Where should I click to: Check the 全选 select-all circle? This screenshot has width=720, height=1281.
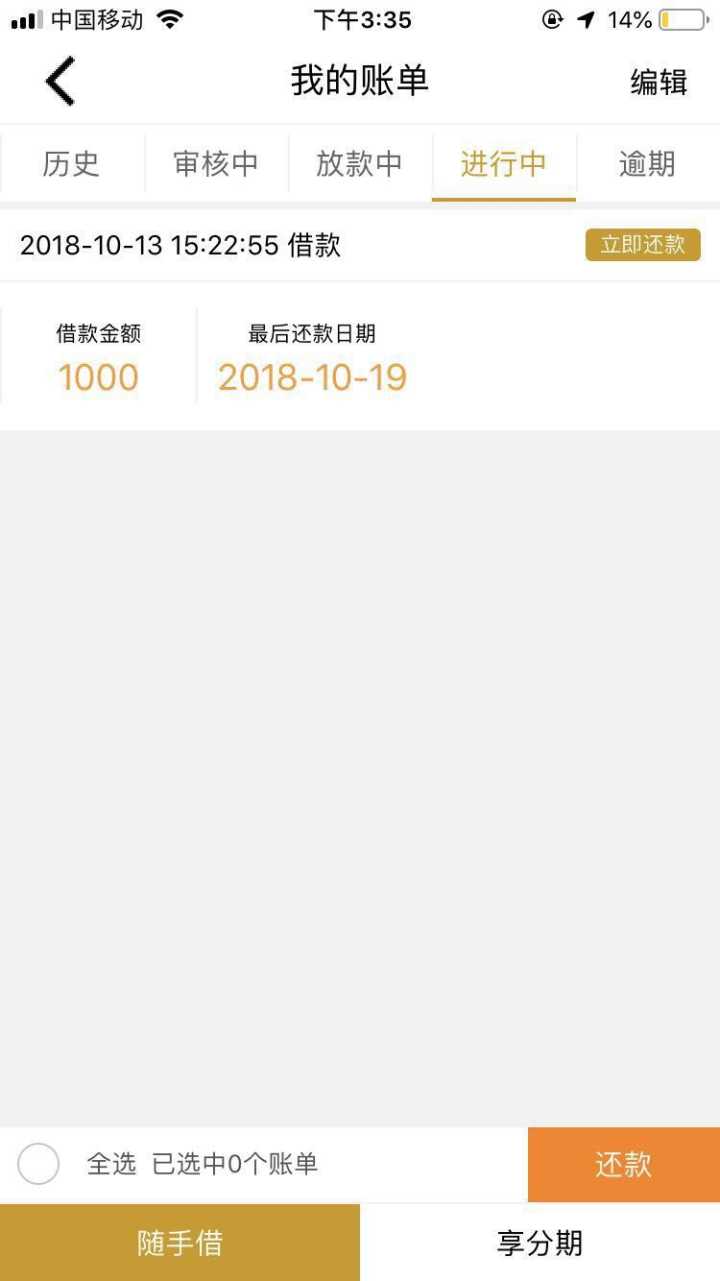[38, 1164]
